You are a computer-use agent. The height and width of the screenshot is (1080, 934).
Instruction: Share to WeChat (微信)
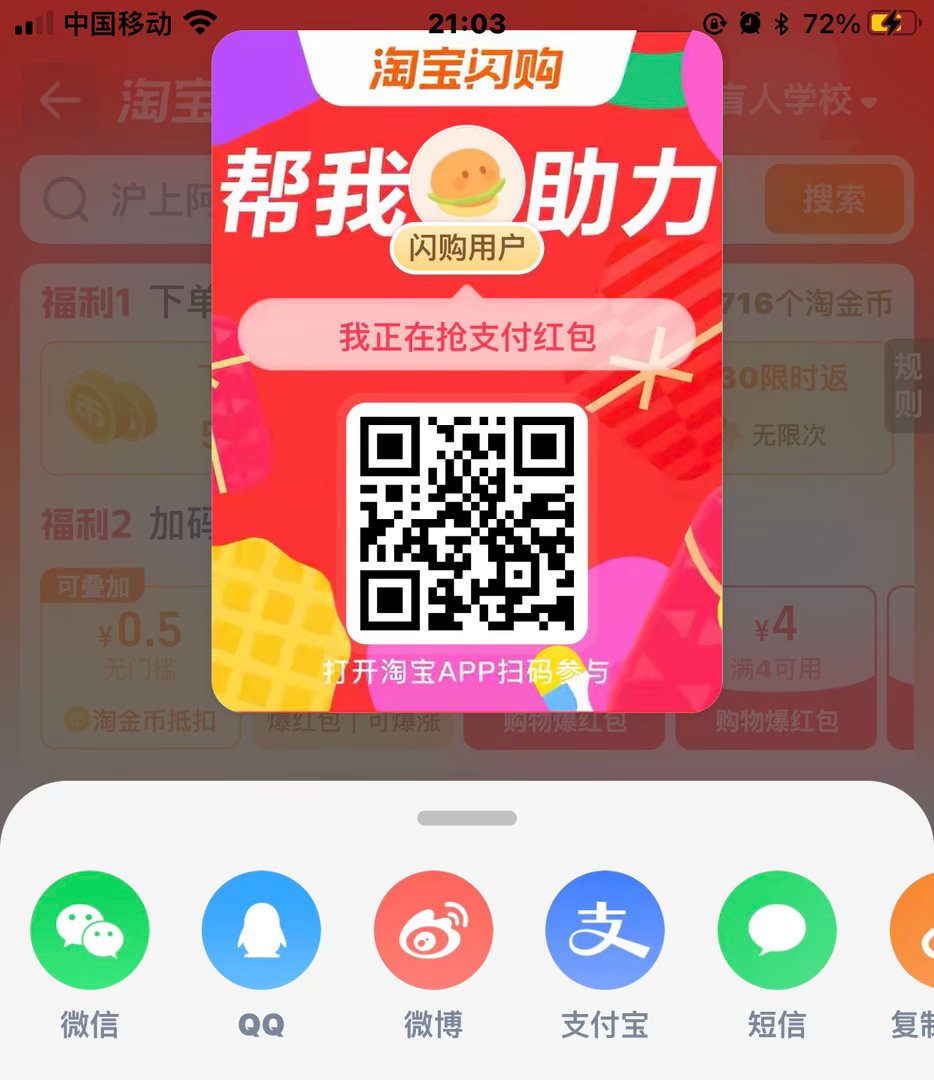pyautogui.click(x=90, y=930)
